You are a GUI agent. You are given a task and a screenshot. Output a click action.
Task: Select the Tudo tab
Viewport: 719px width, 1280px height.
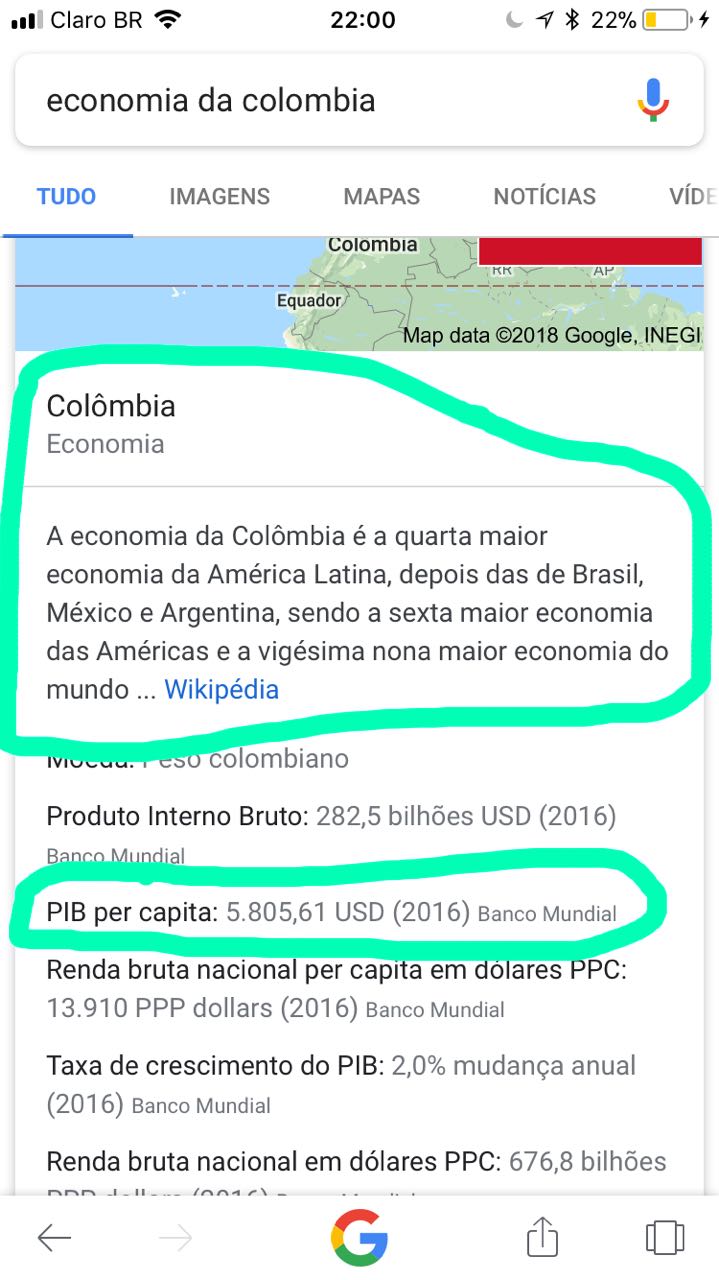(67, 196)
